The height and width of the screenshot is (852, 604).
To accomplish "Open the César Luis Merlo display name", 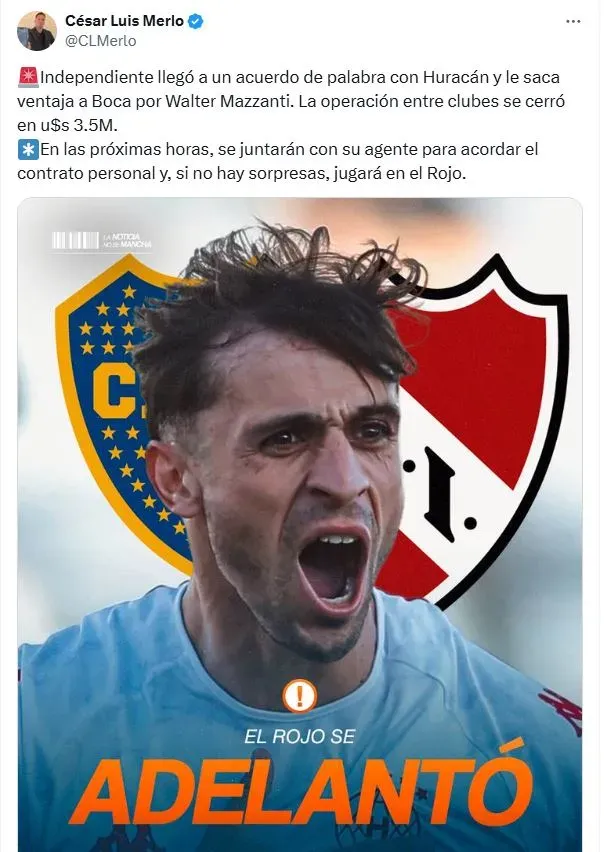I will [124, 21].
